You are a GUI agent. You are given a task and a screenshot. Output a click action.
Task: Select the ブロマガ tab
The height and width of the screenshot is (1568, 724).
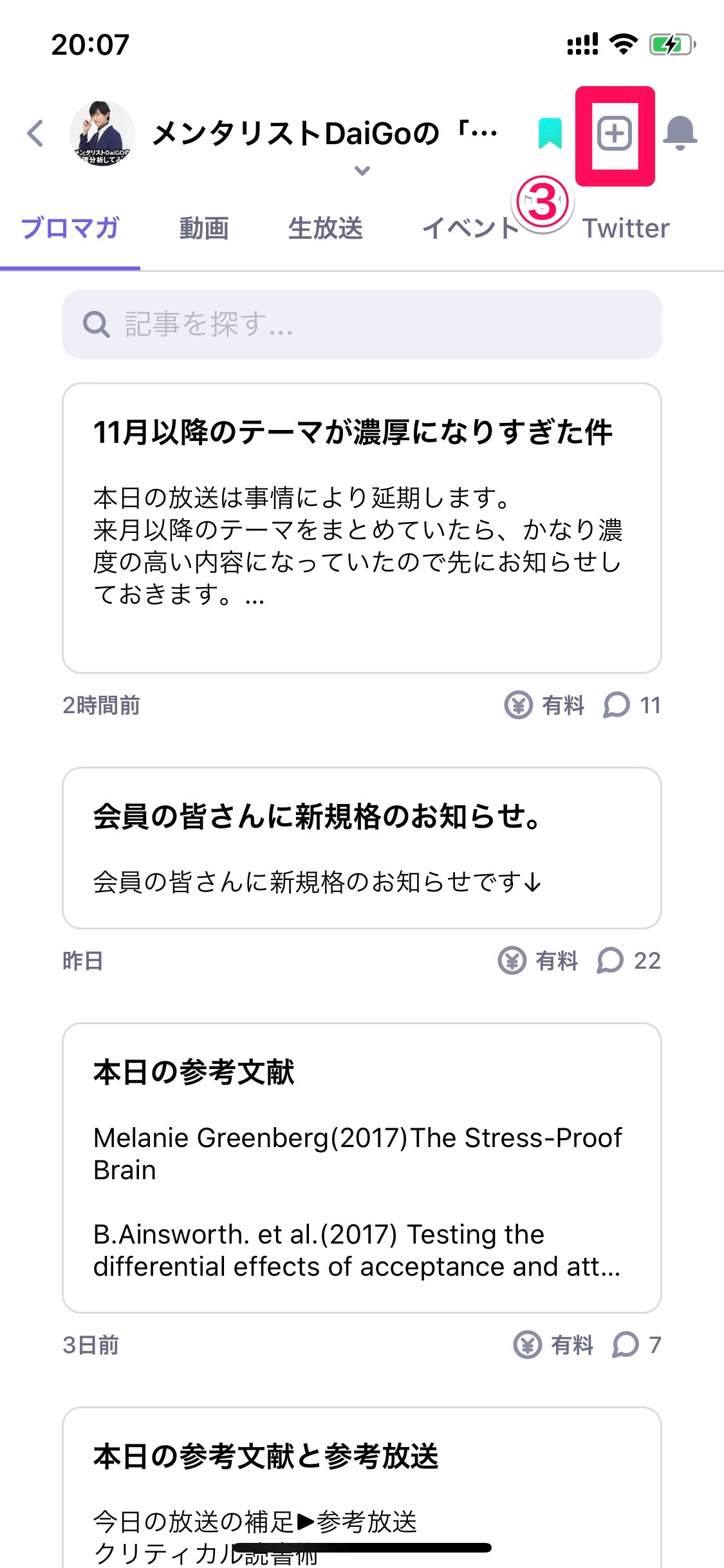tap(70, 229)
